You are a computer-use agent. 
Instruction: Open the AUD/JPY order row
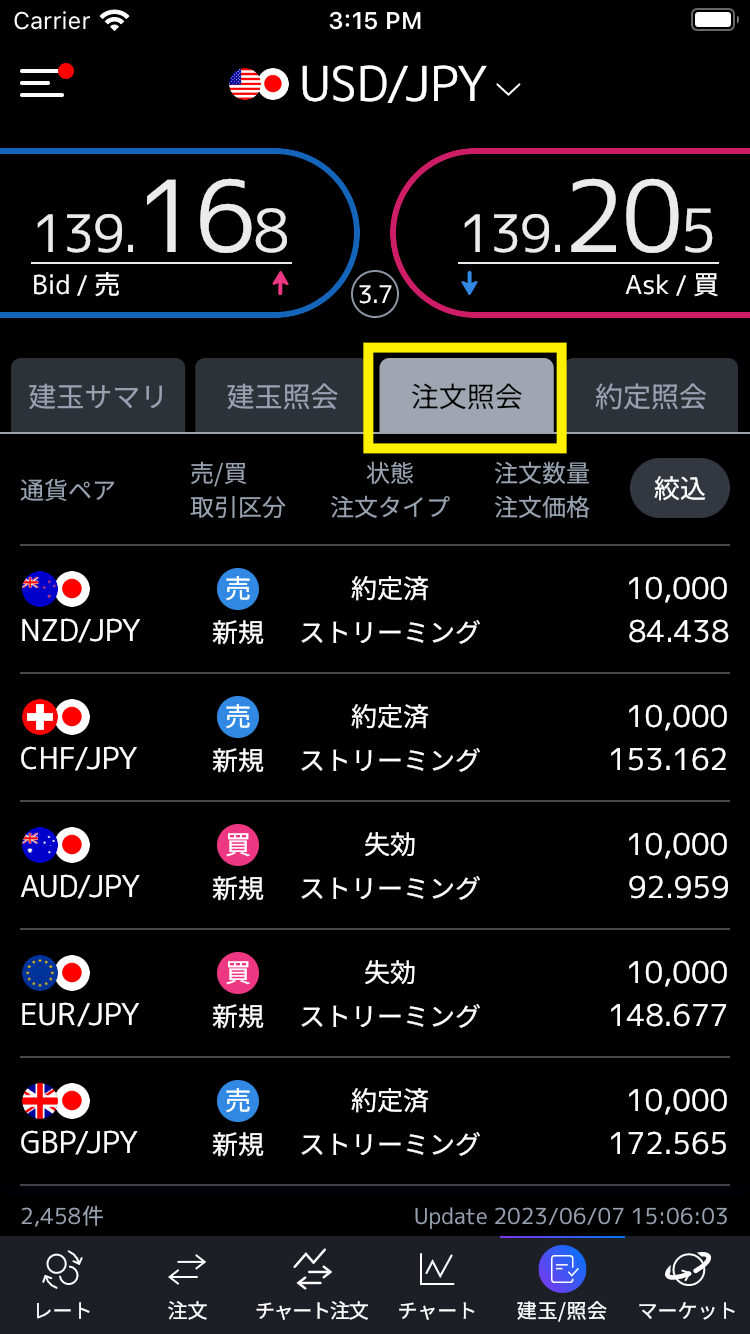pos(375,865)
